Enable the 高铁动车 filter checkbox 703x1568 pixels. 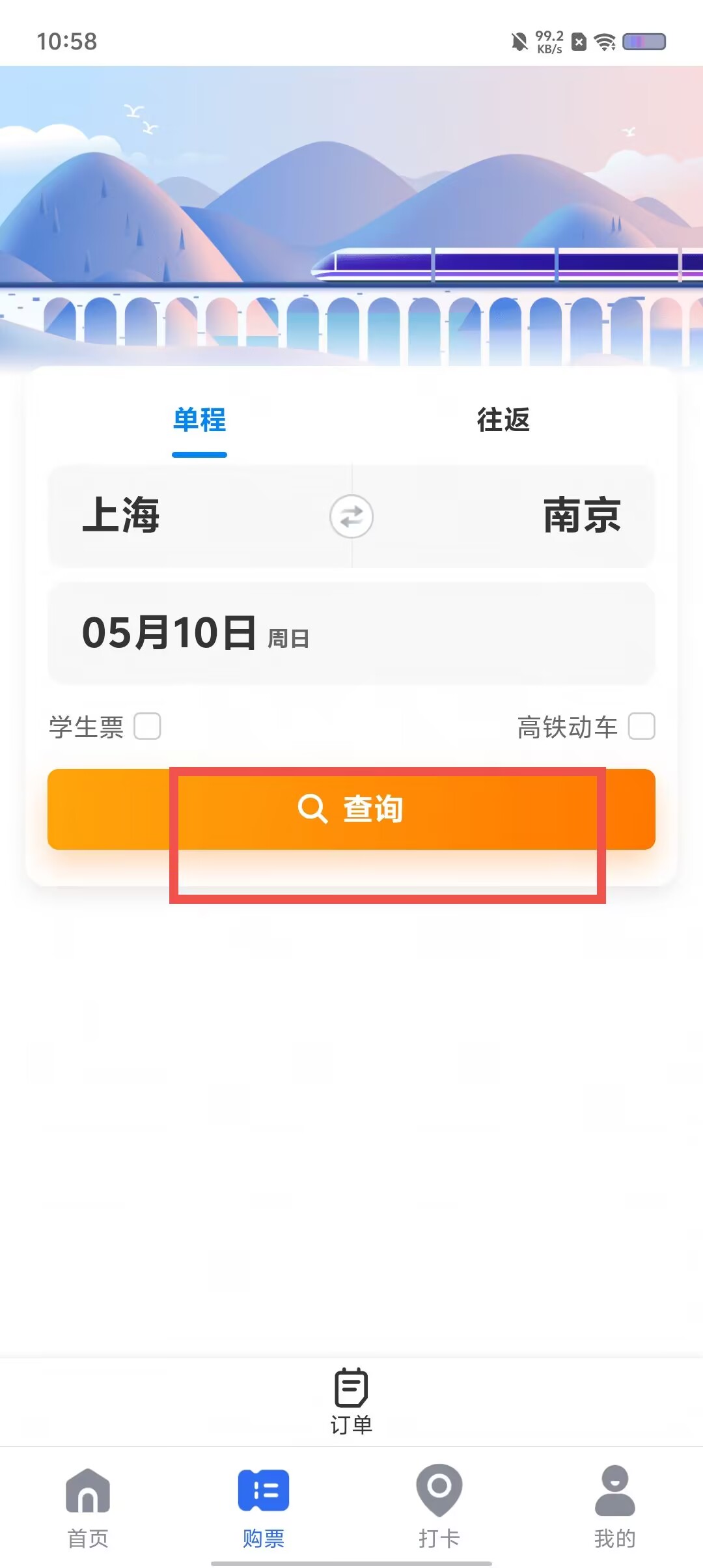641,726
